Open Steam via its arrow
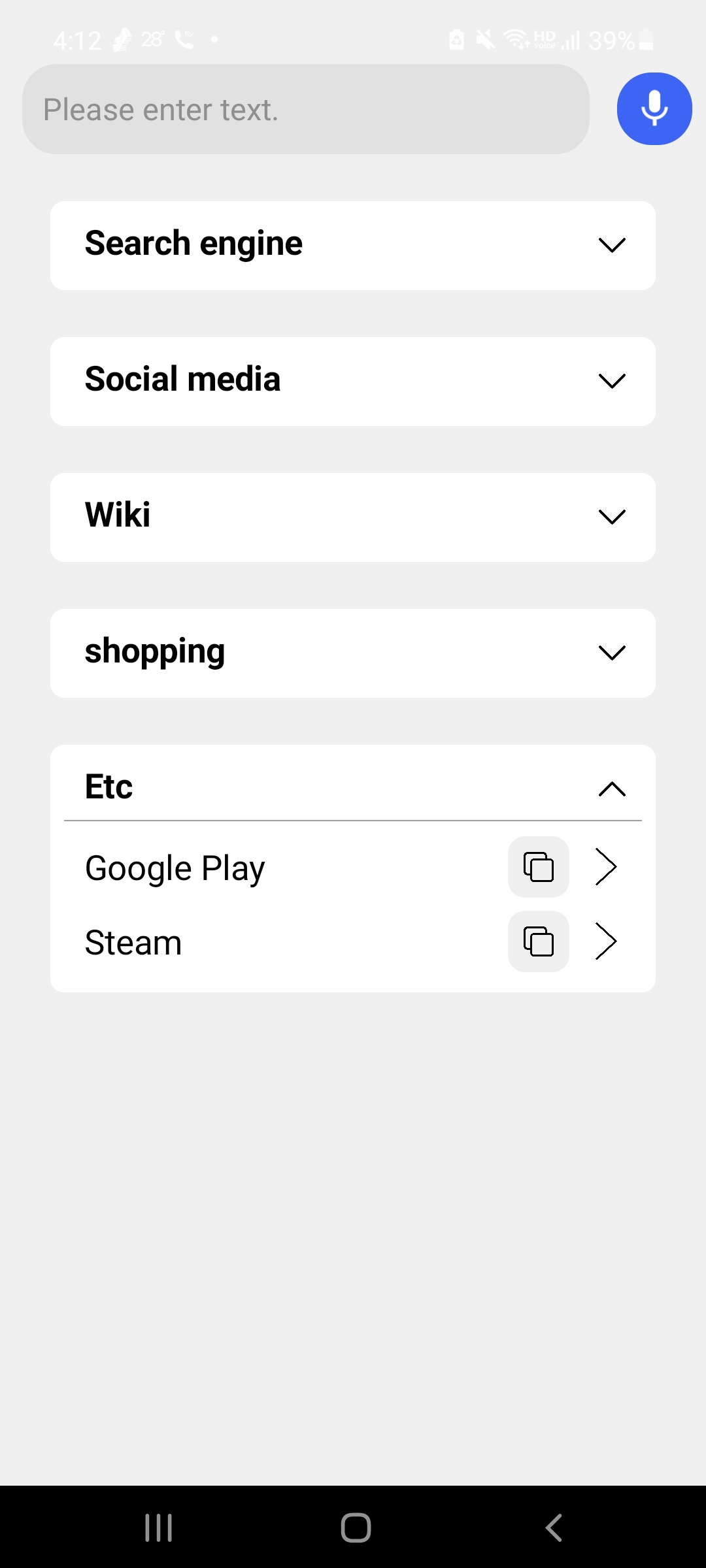The image size is (706, 1568). pyautogui.click(x=607, y=941)
